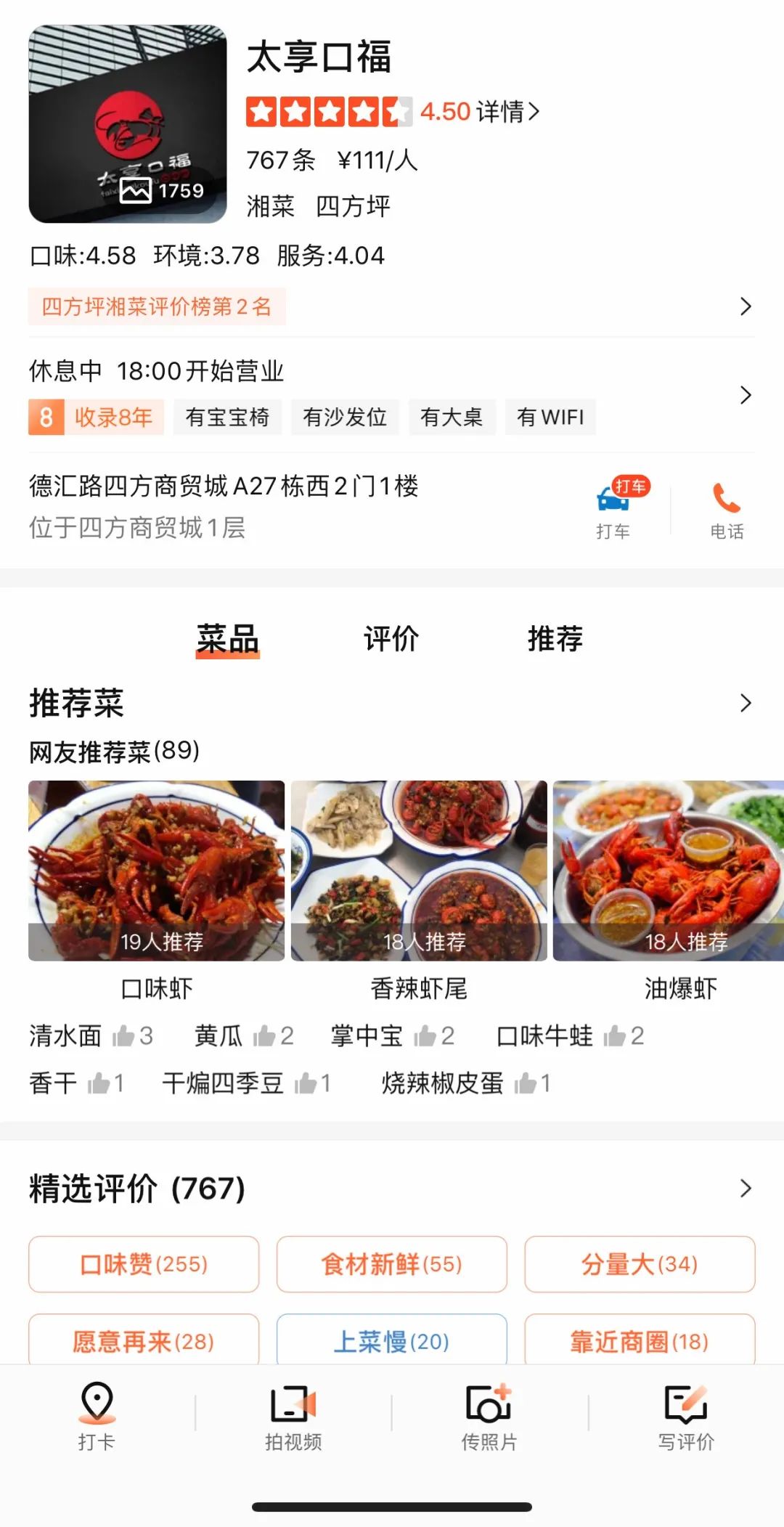Viewport: 784px width, 1527px height.
Task: Open the full 精选评价 list via its chevron
Action: tap(745, 1189)
